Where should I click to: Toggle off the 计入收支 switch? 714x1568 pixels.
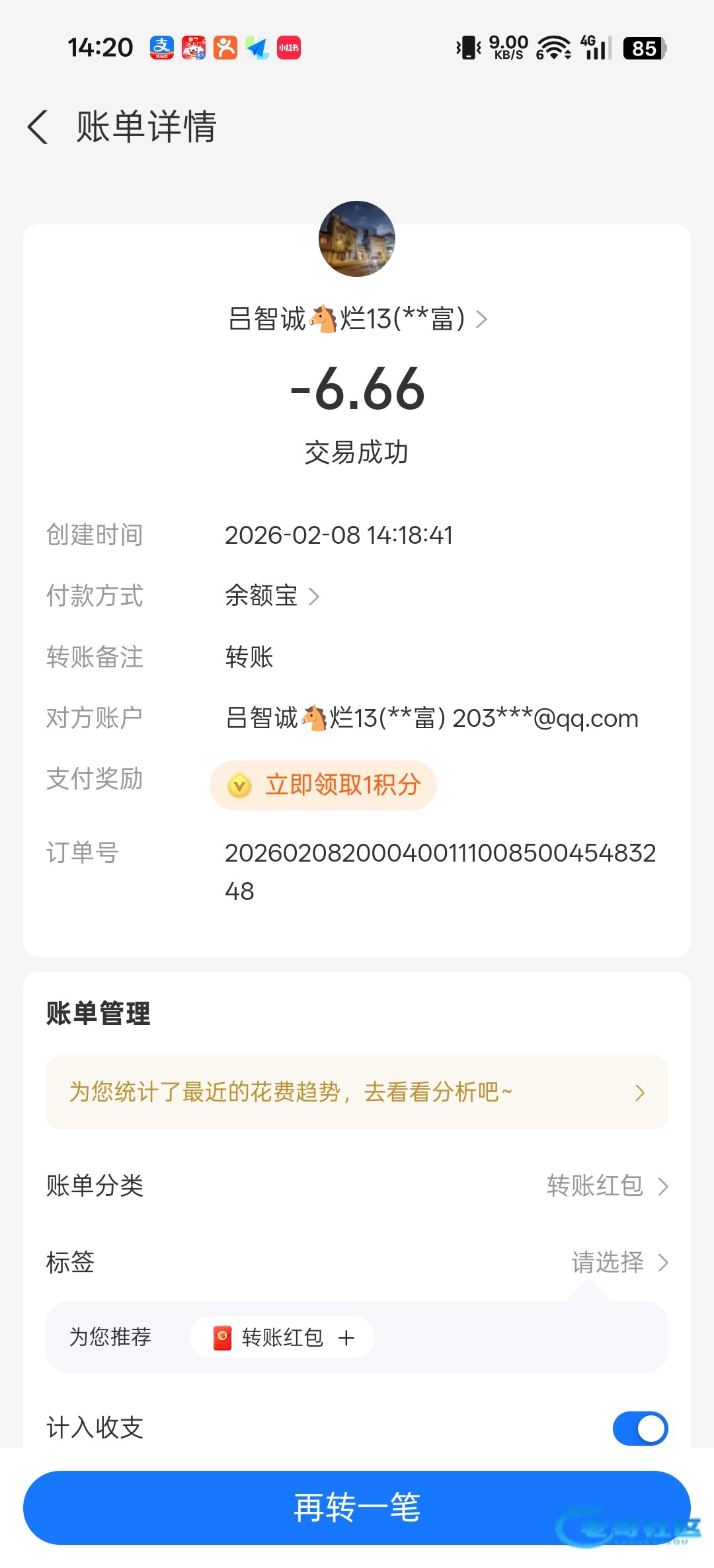[x=640, y=1429]
